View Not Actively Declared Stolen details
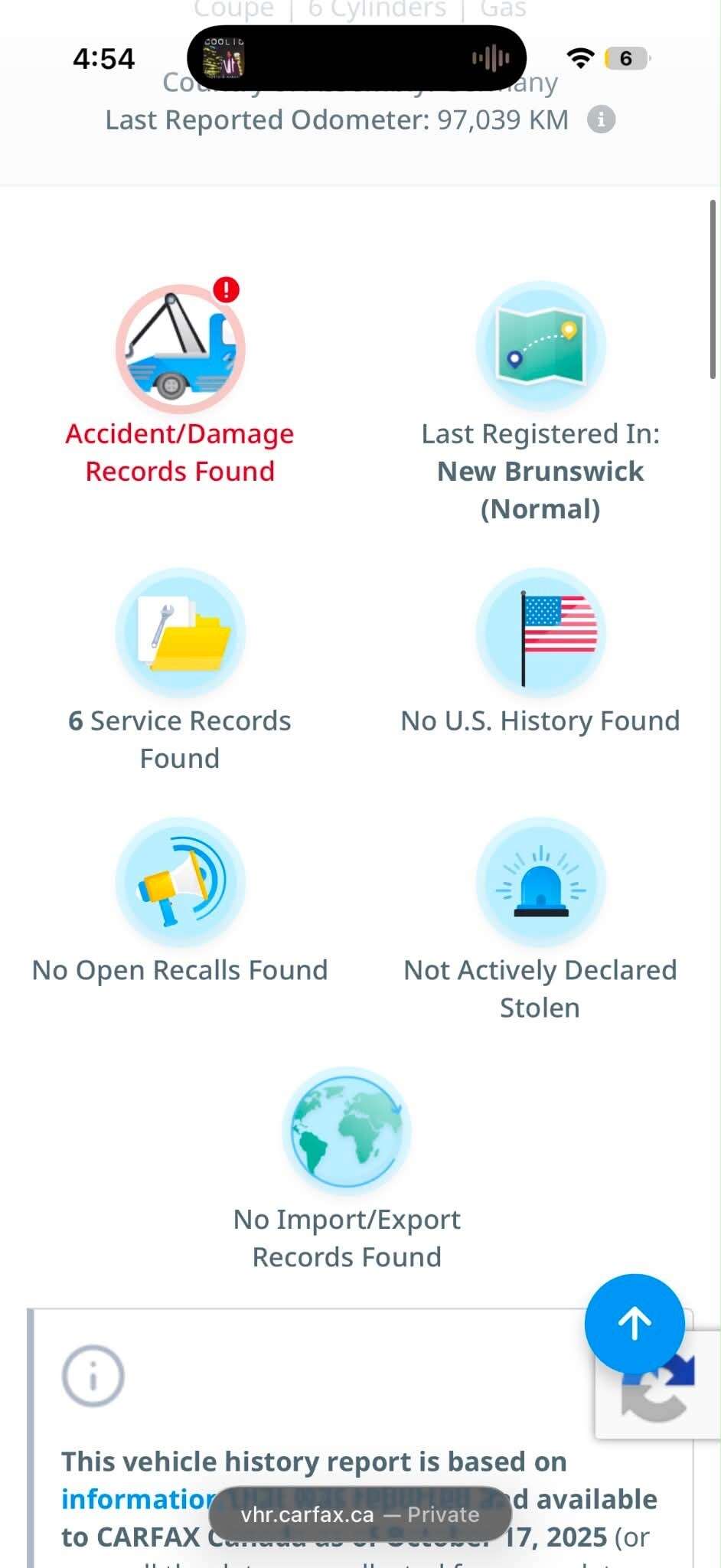The width and height of the screenshot is (721, 1568). coord(540,920)
